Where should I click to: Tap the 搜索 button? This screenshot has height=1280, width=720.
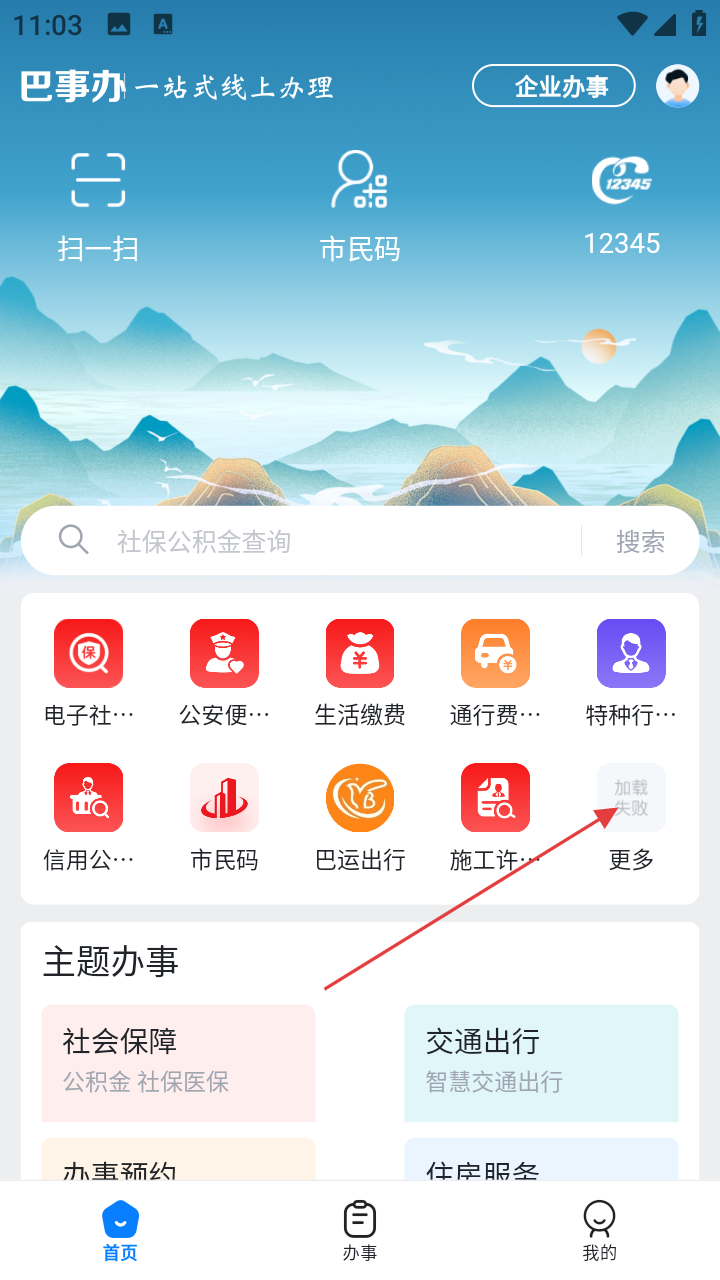tap(640, 541)
